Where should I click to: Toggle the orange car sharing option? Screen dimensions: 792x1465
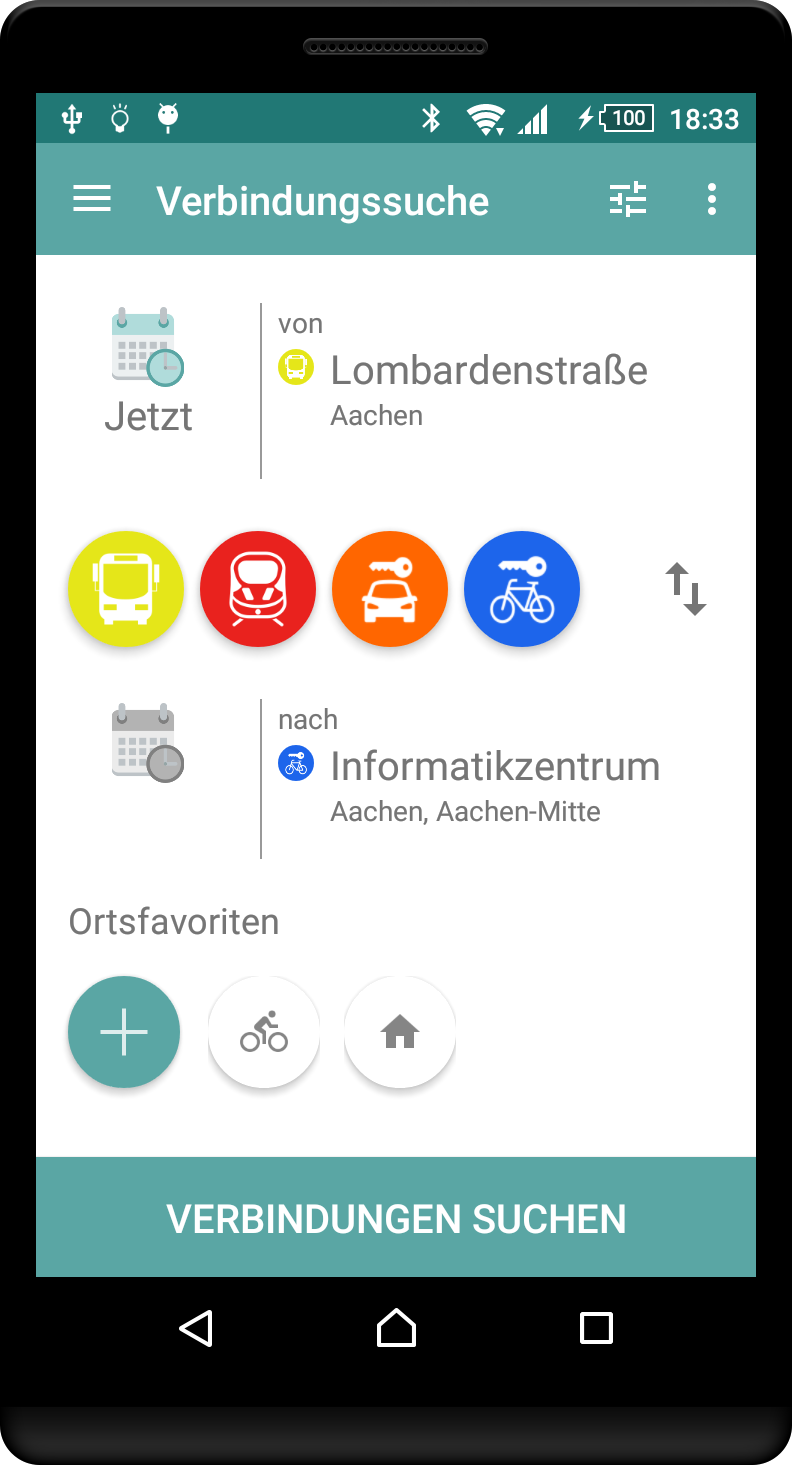(x=390, y=589)
